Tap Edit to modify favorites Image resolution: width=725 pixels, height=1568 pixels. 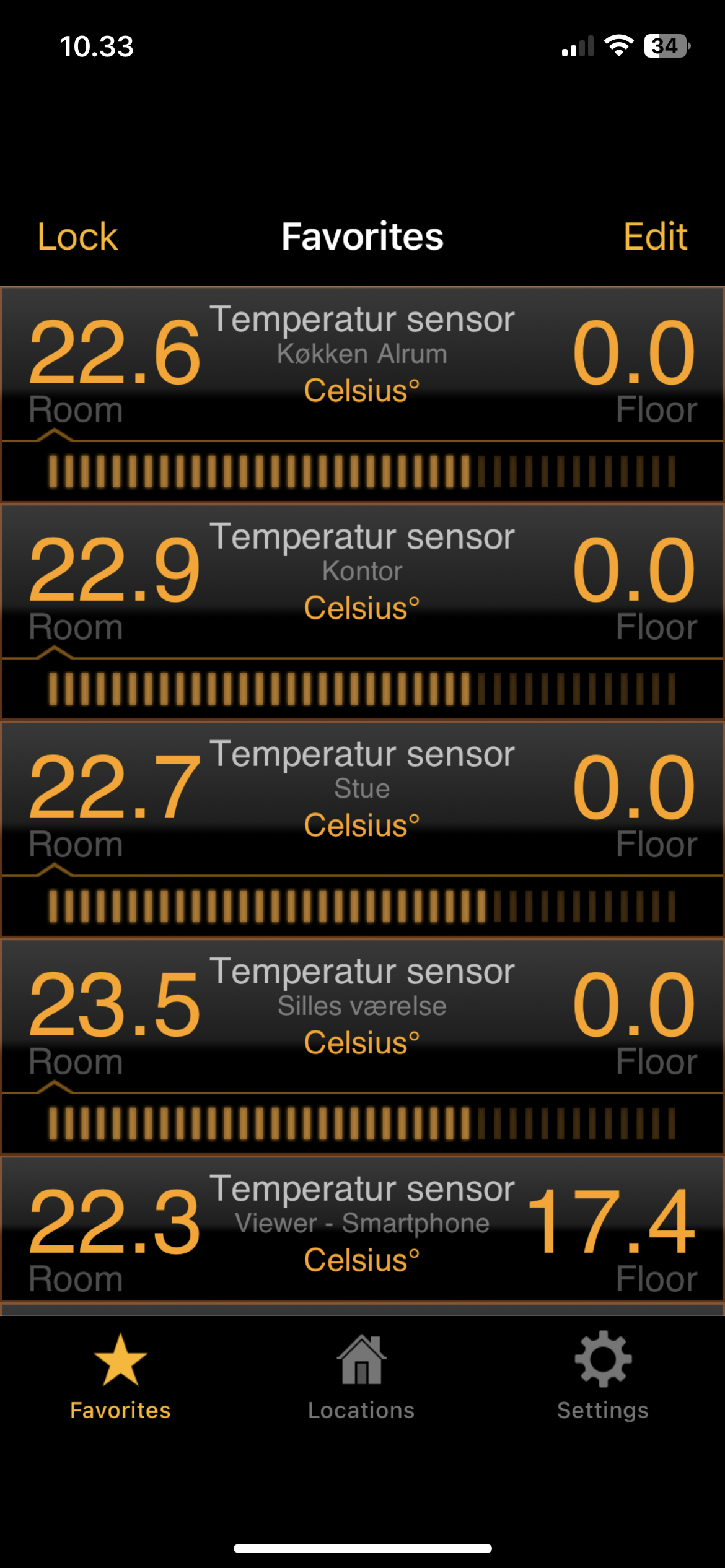coord(655,237)
